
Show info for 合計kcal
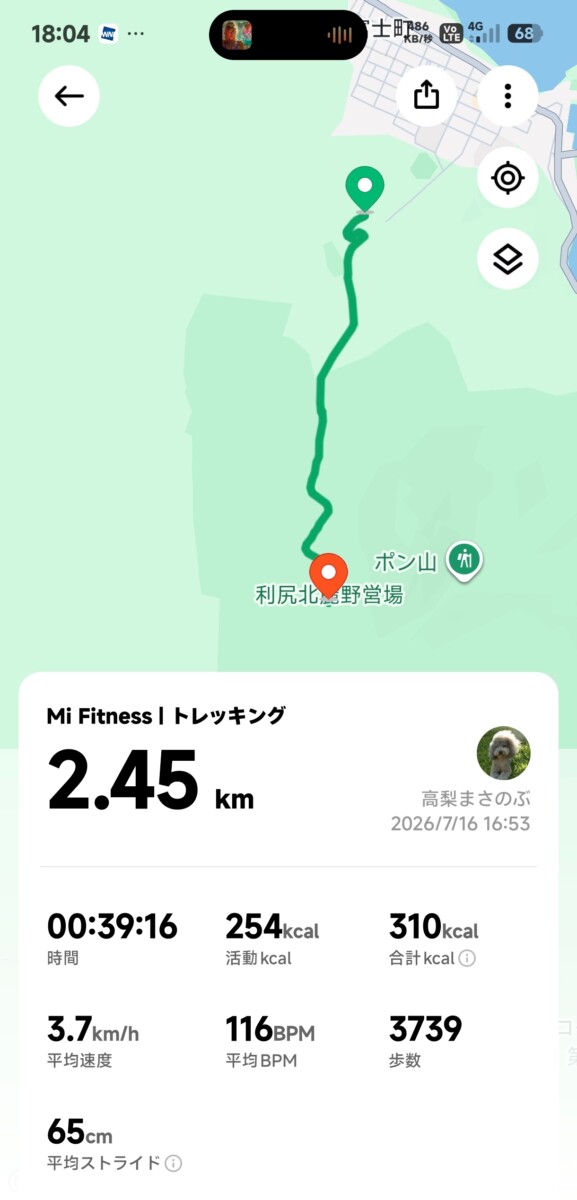(467, 959)
